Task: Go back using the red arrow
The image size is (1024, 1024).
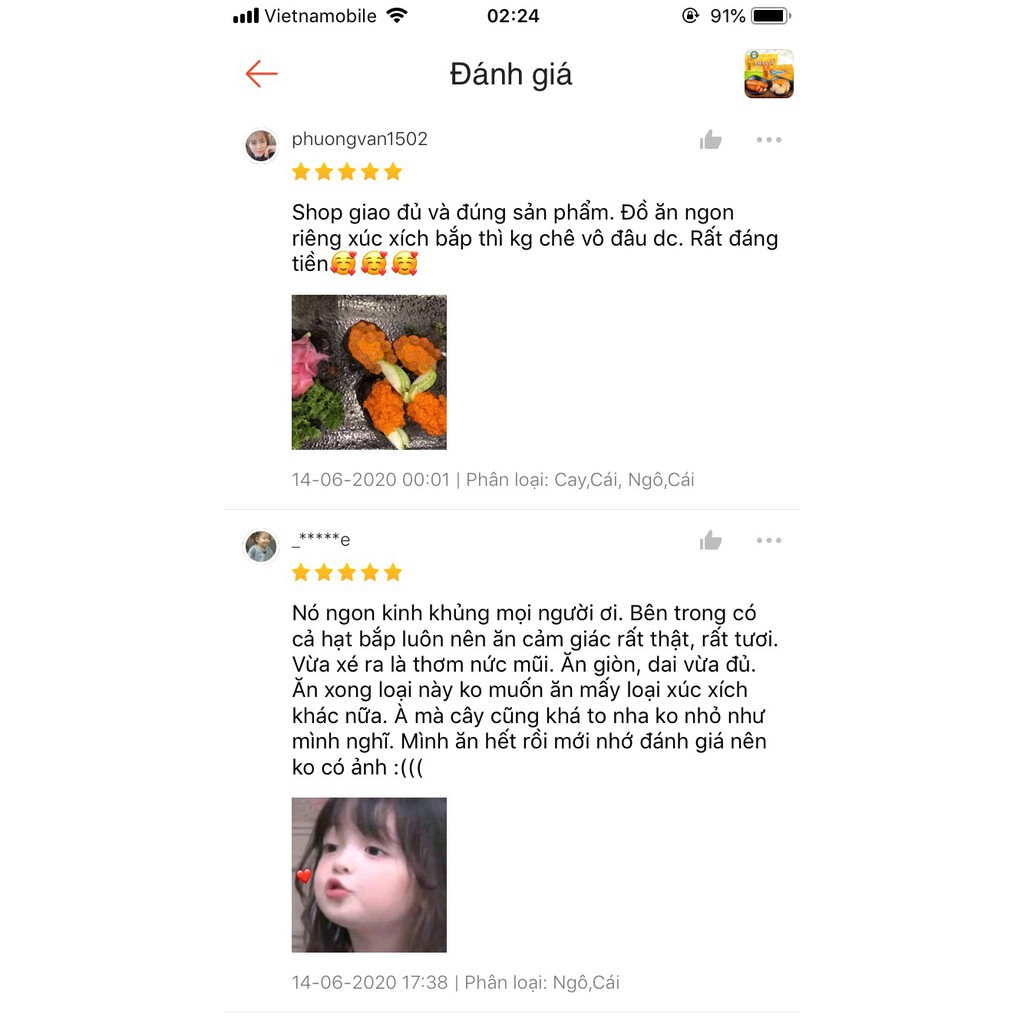Action: click(x=261, y=74)
